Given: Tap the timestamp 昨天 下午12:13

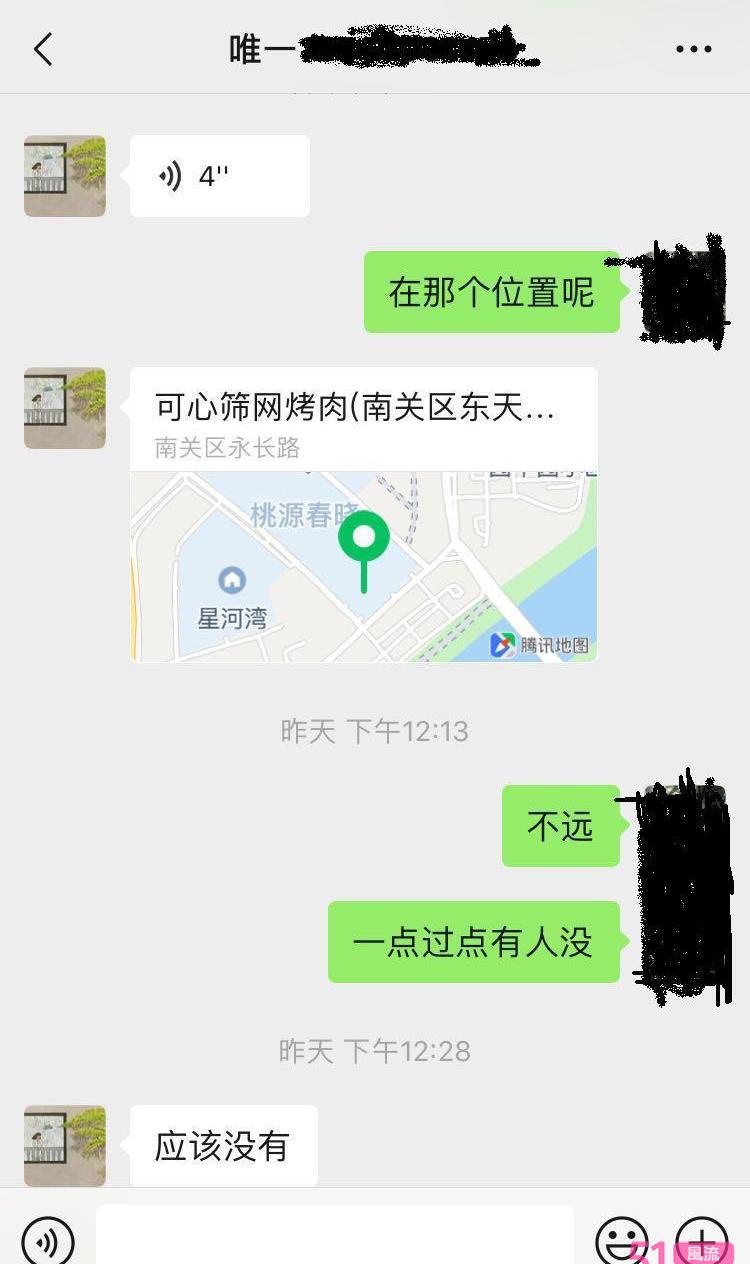Looking at the screenshot, I should pyautogui.click(x=375, y=731).
